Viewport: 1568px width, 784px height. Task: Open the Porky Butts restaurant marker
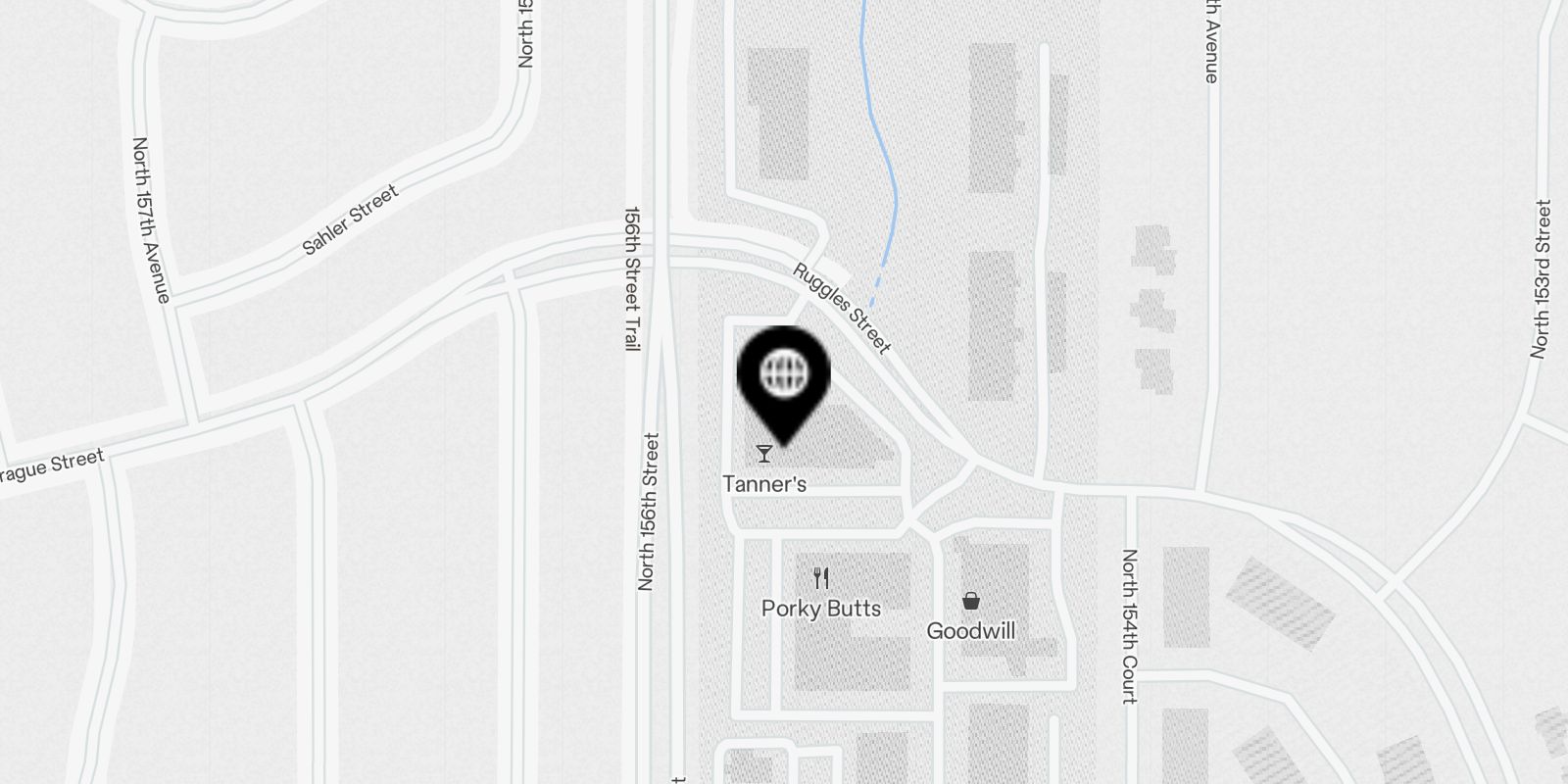coord(821,579)
